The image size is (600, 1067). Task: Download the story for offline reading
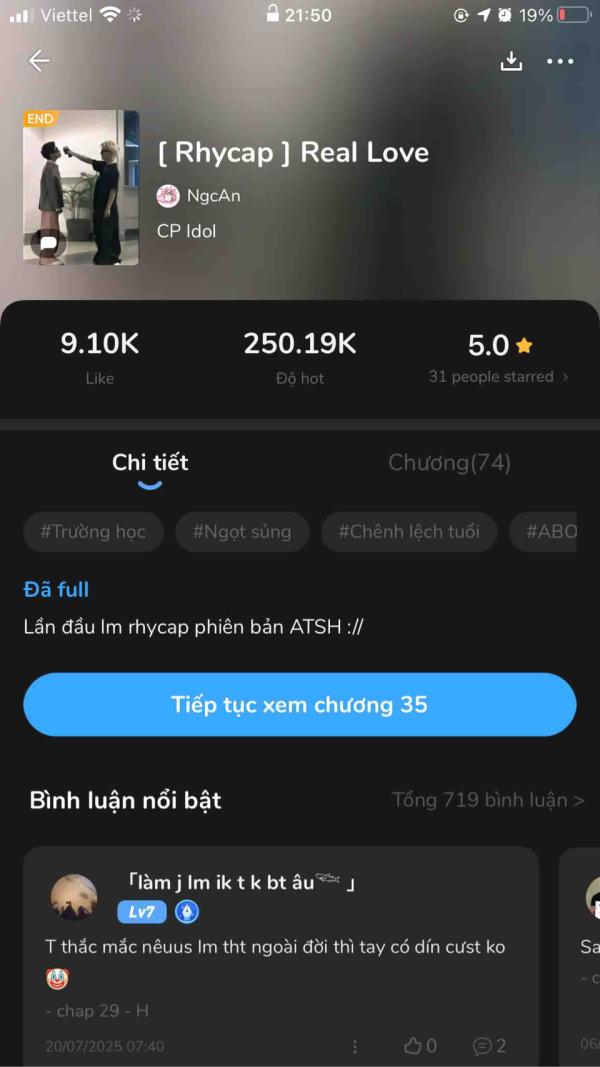tap(511, 61)
